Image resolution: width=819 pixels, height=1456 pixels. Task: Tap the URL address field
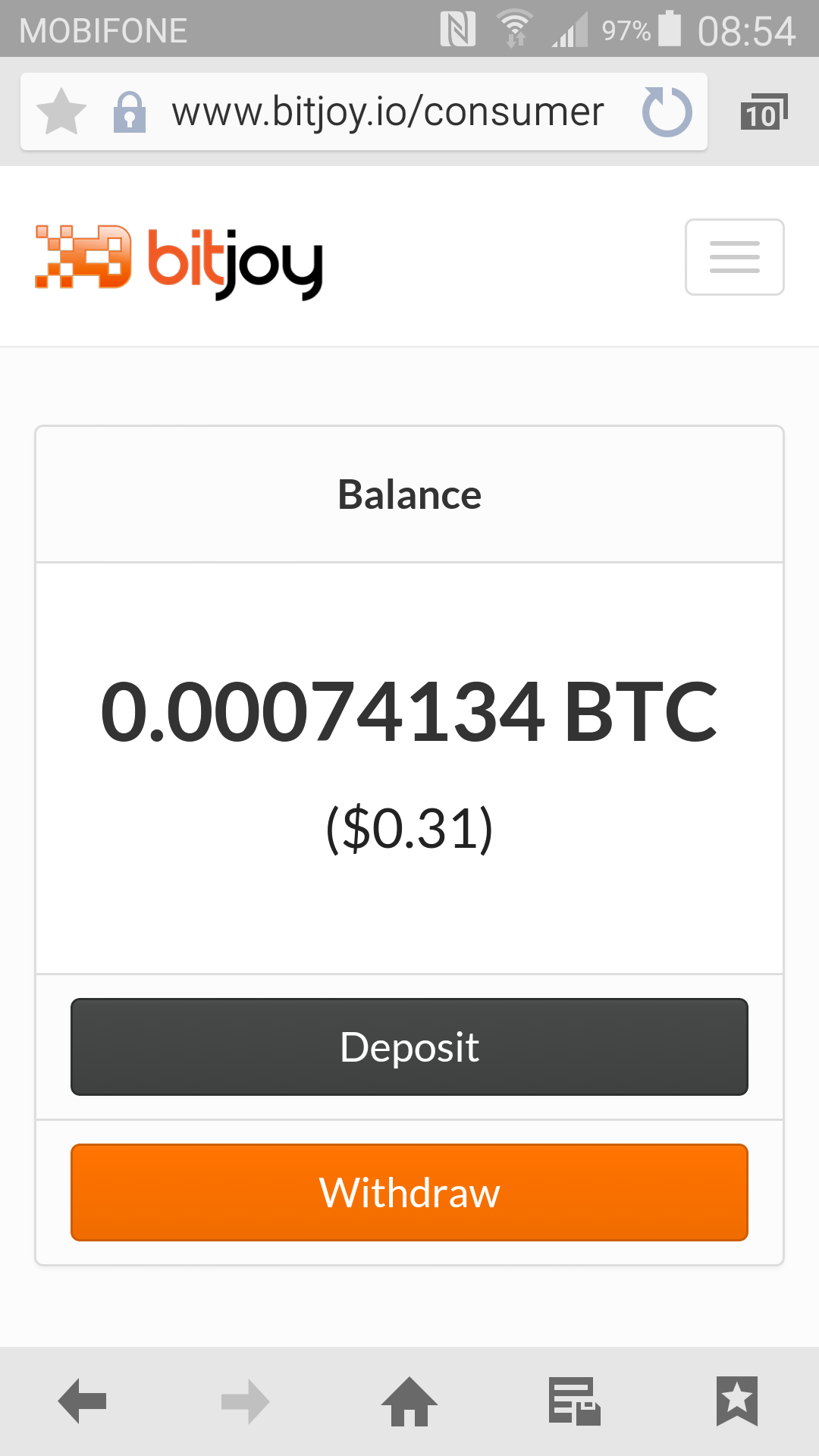(x=387, y=111)
